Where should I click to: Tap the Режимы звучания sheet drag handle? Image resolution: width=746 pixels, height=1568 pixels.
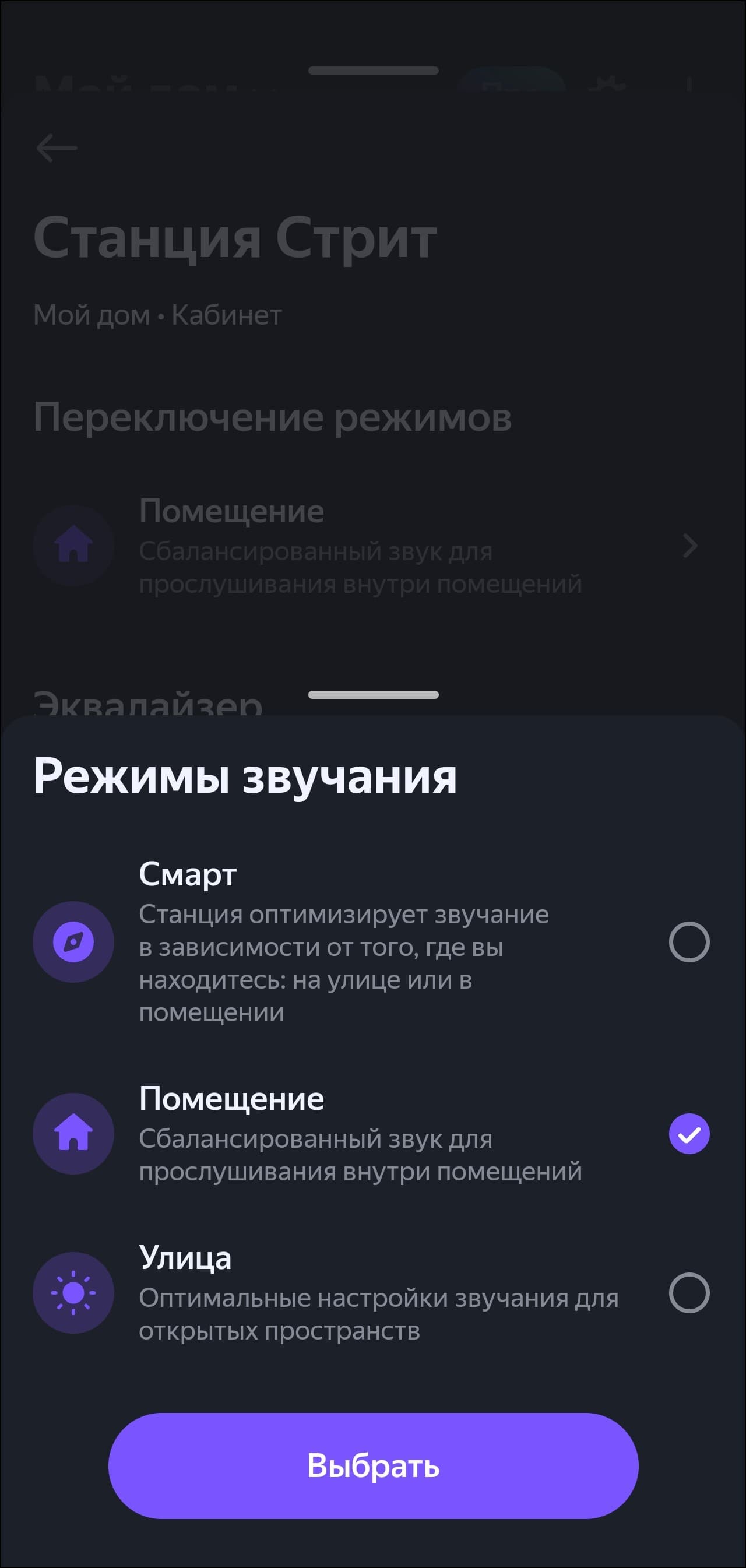[x=373, y=694]
